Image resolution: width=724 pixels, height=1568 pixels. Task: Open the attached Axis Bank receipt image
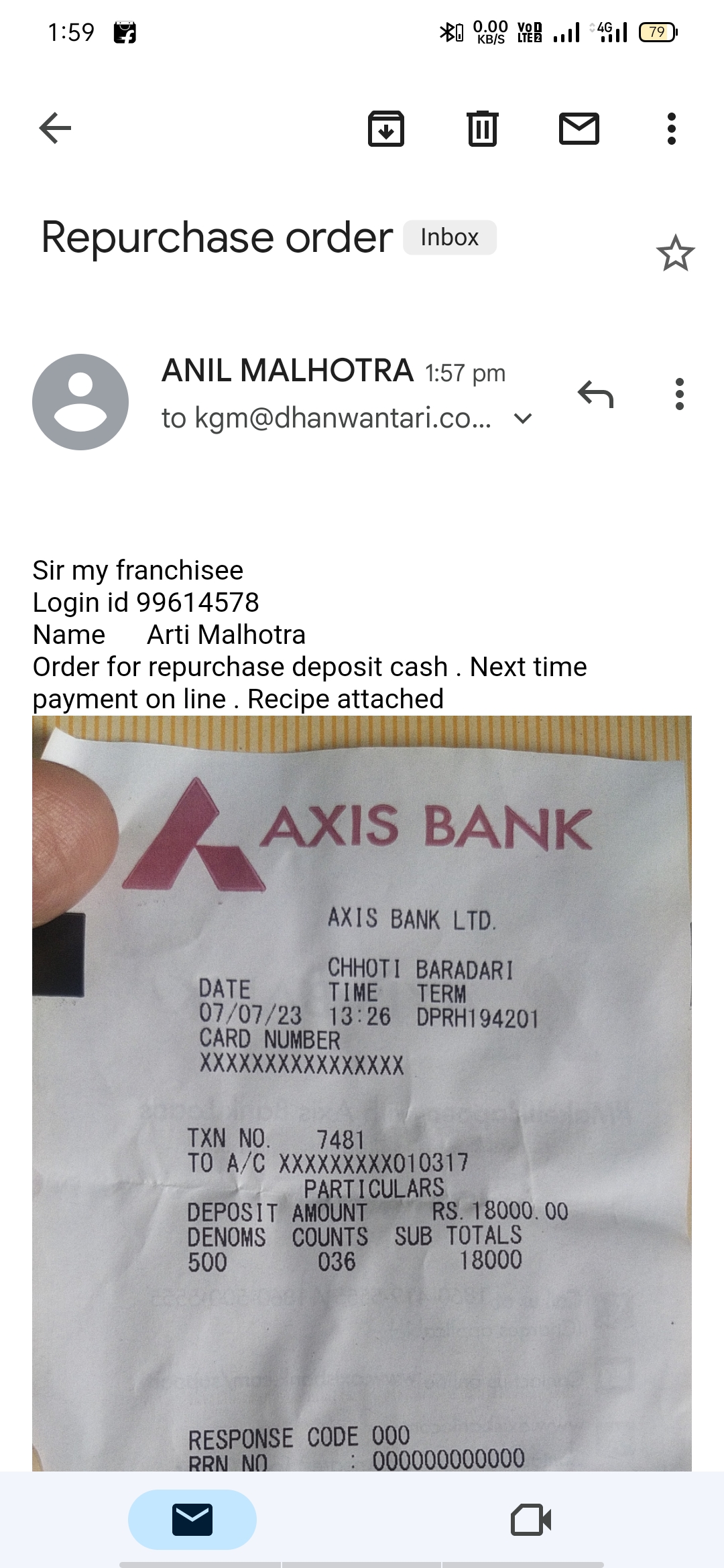pyautogui.click(x=362, y=1093)
